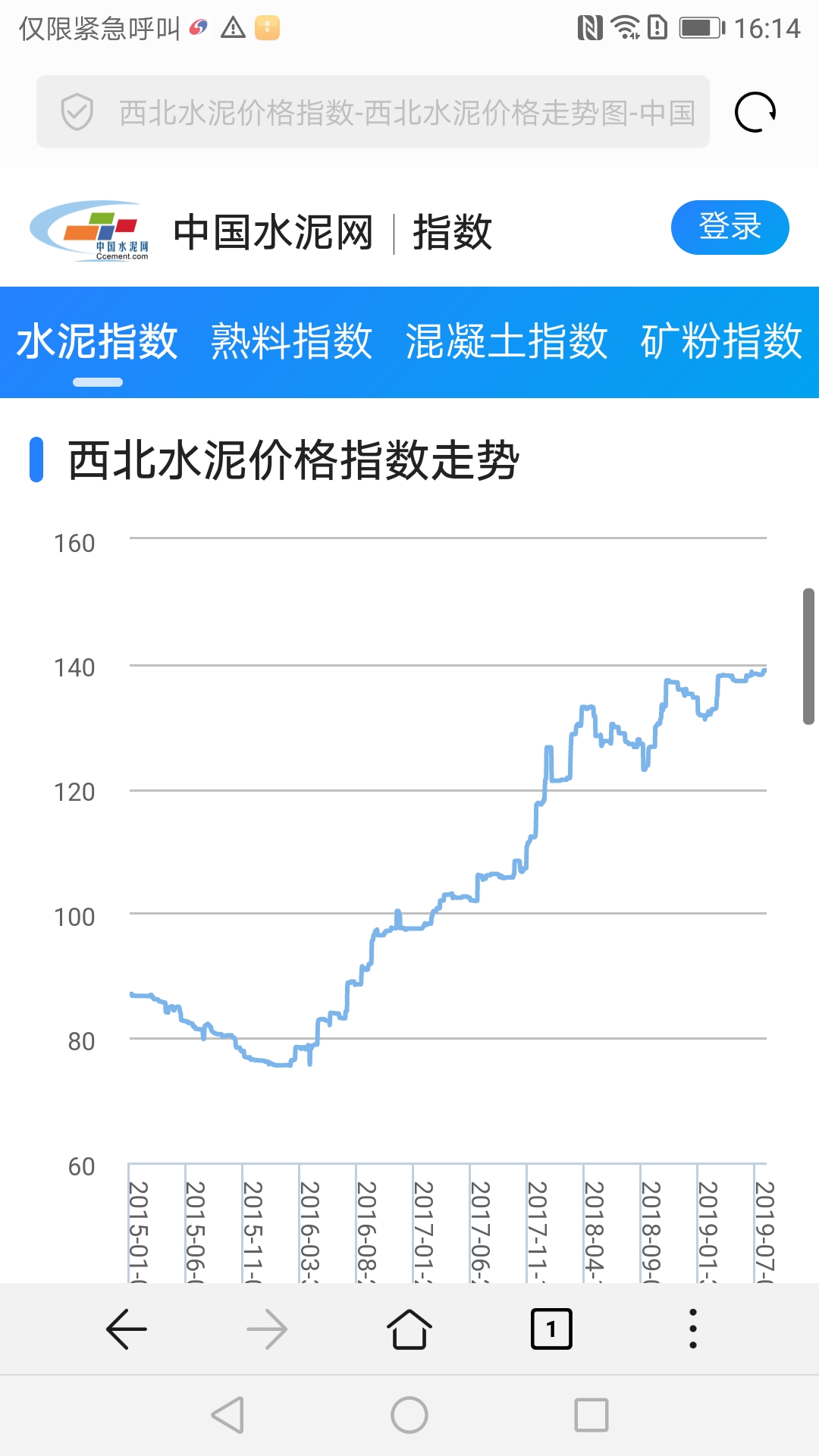Switch to 熟料指数 tab
The image size is (819, 1456).
pyautogui.click(x=292, y=341)
